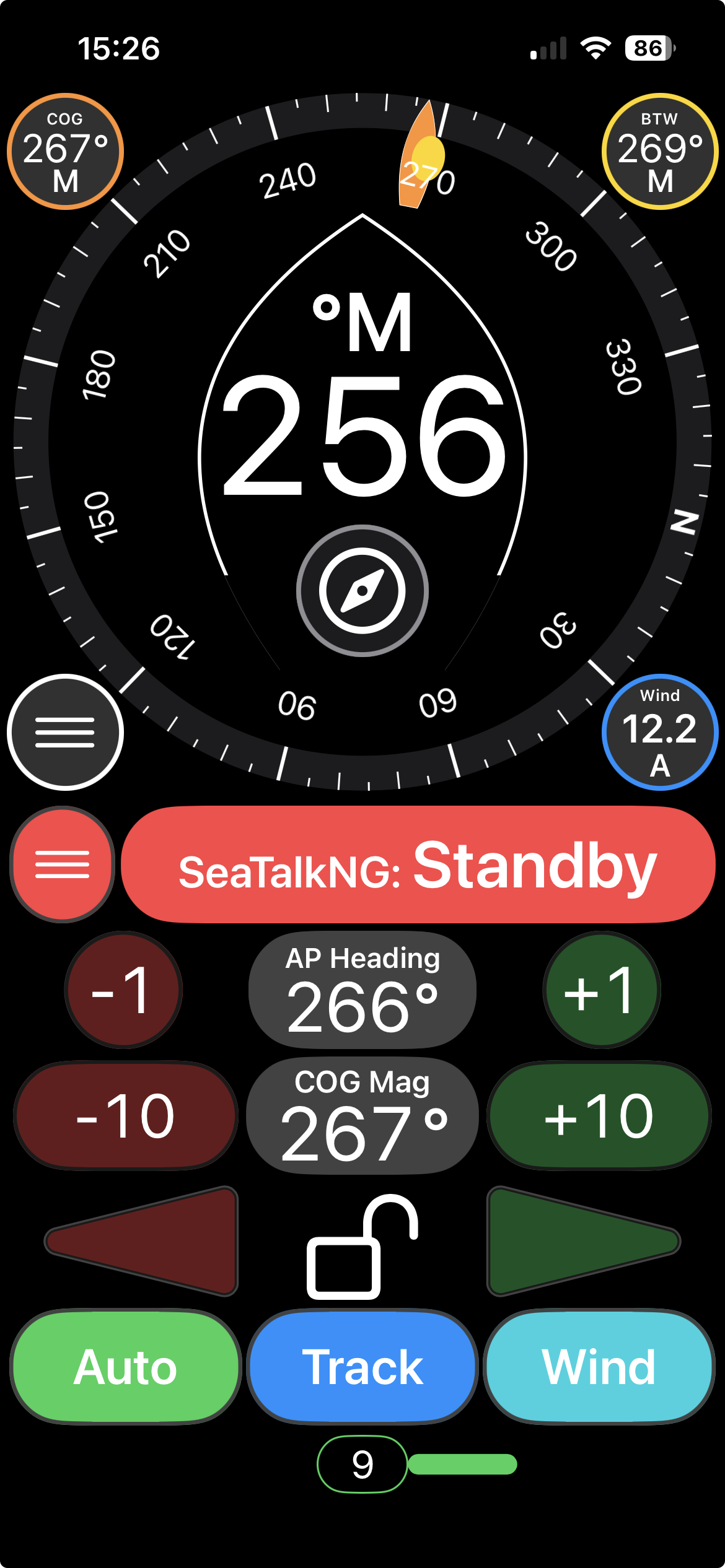Screen dimensions: 725x1568
Task: Increase heading by 10 degrees
Action: pyautogui.click(x=599, y=1116)
